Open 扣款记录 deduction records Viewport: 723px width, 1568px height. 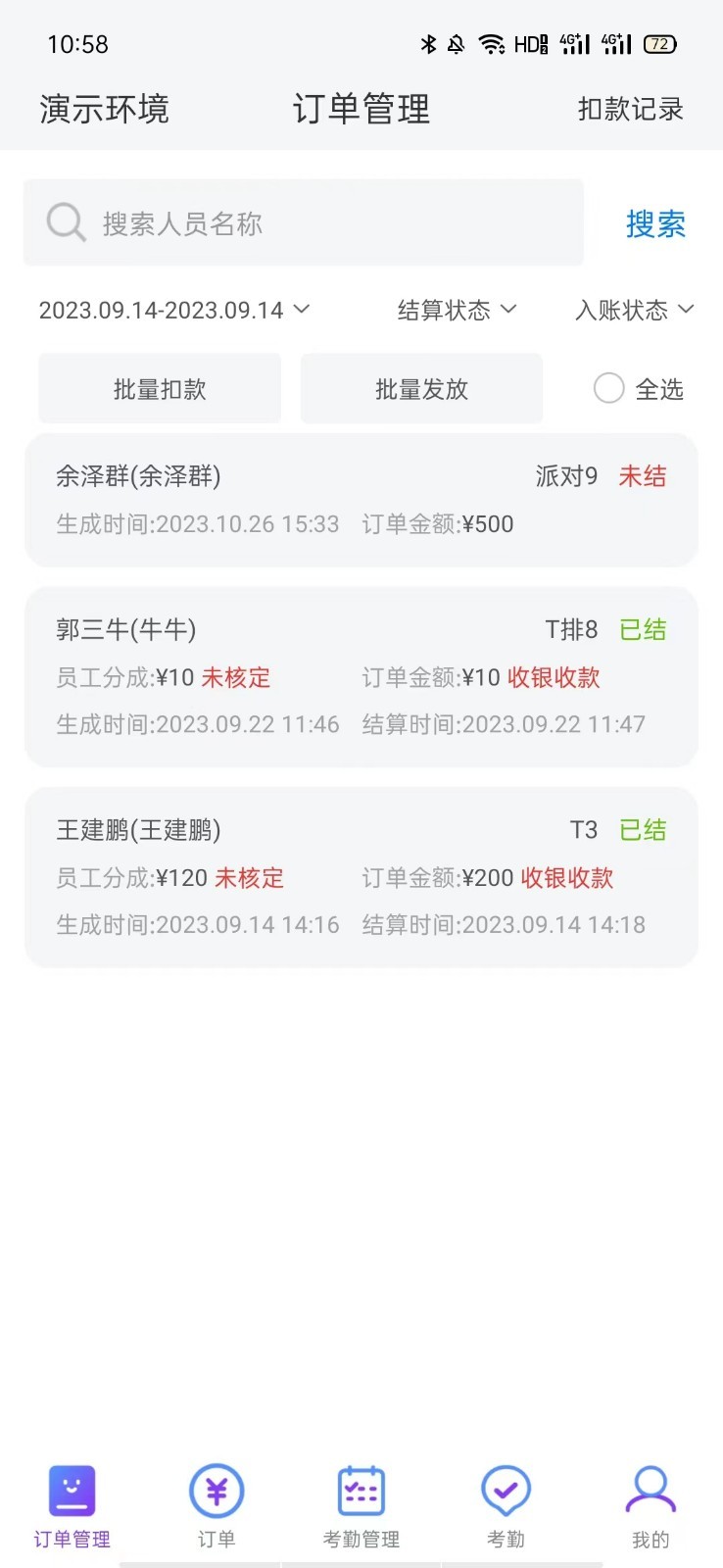(630, 109)
